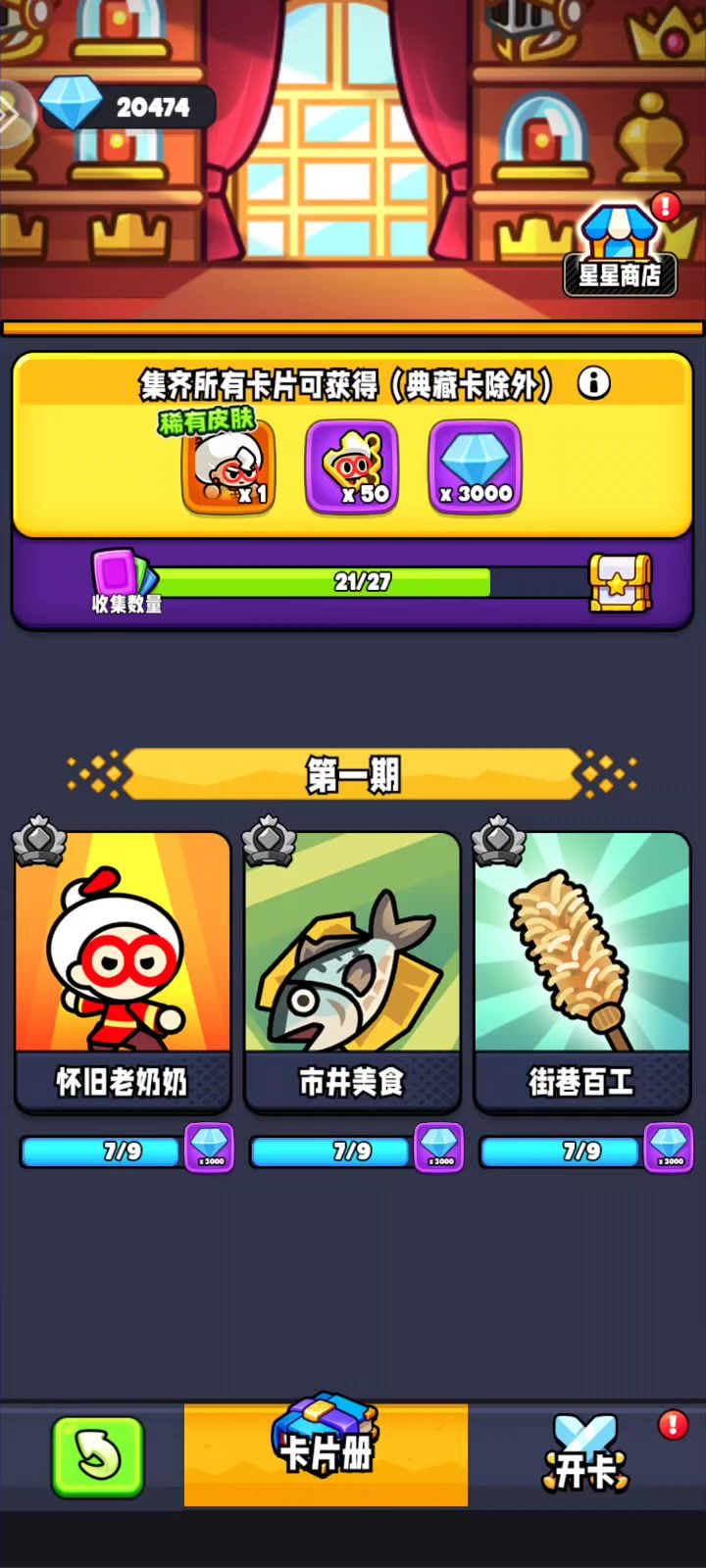The height and width of the screenshot is (1568, 706).
Task: Open the treasure chest on the progress bar
Action: [620, 583]
